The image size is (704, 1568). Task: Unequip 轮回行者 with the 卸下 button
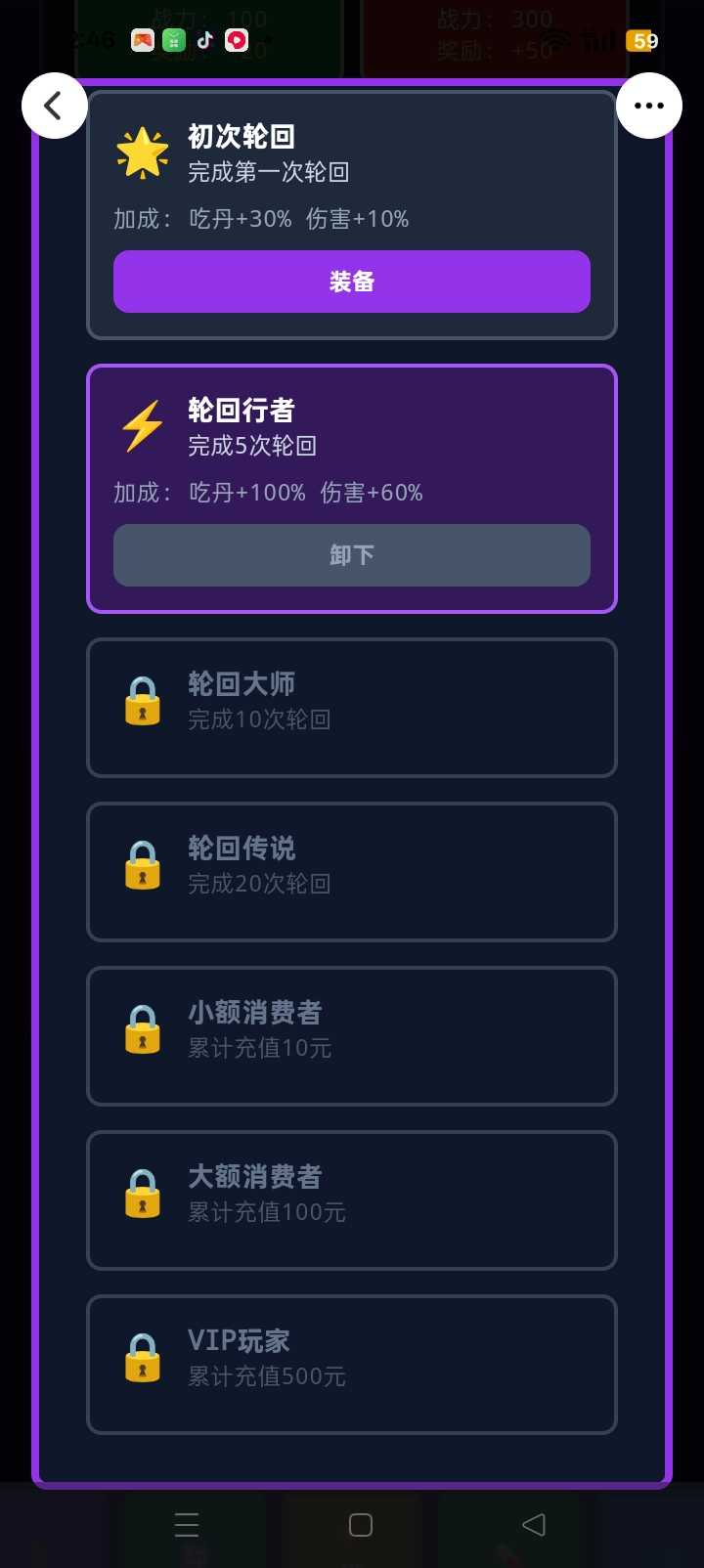tap(351, 555)
